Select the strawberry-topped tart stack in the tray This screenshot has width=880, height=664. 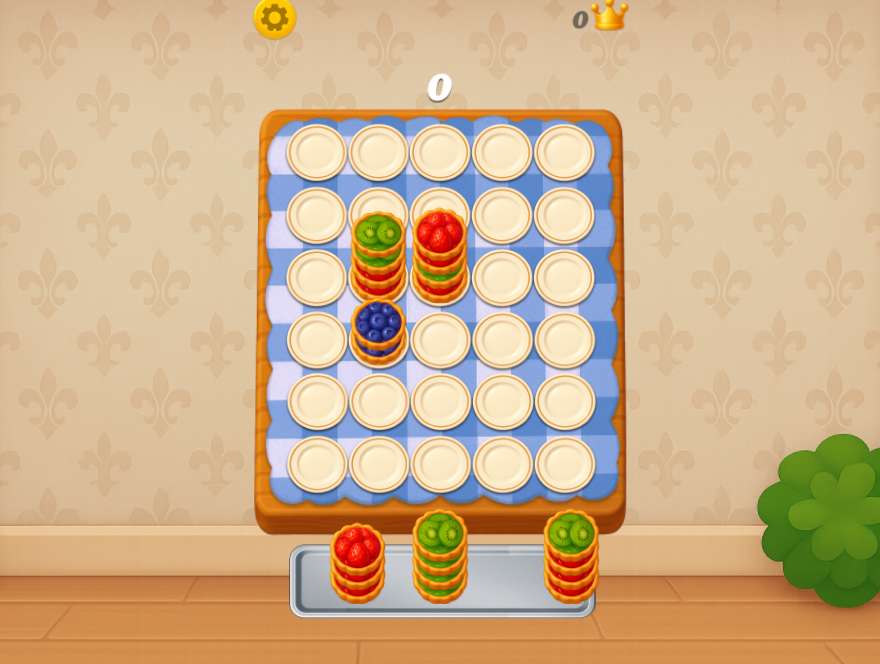coord(358,562)
